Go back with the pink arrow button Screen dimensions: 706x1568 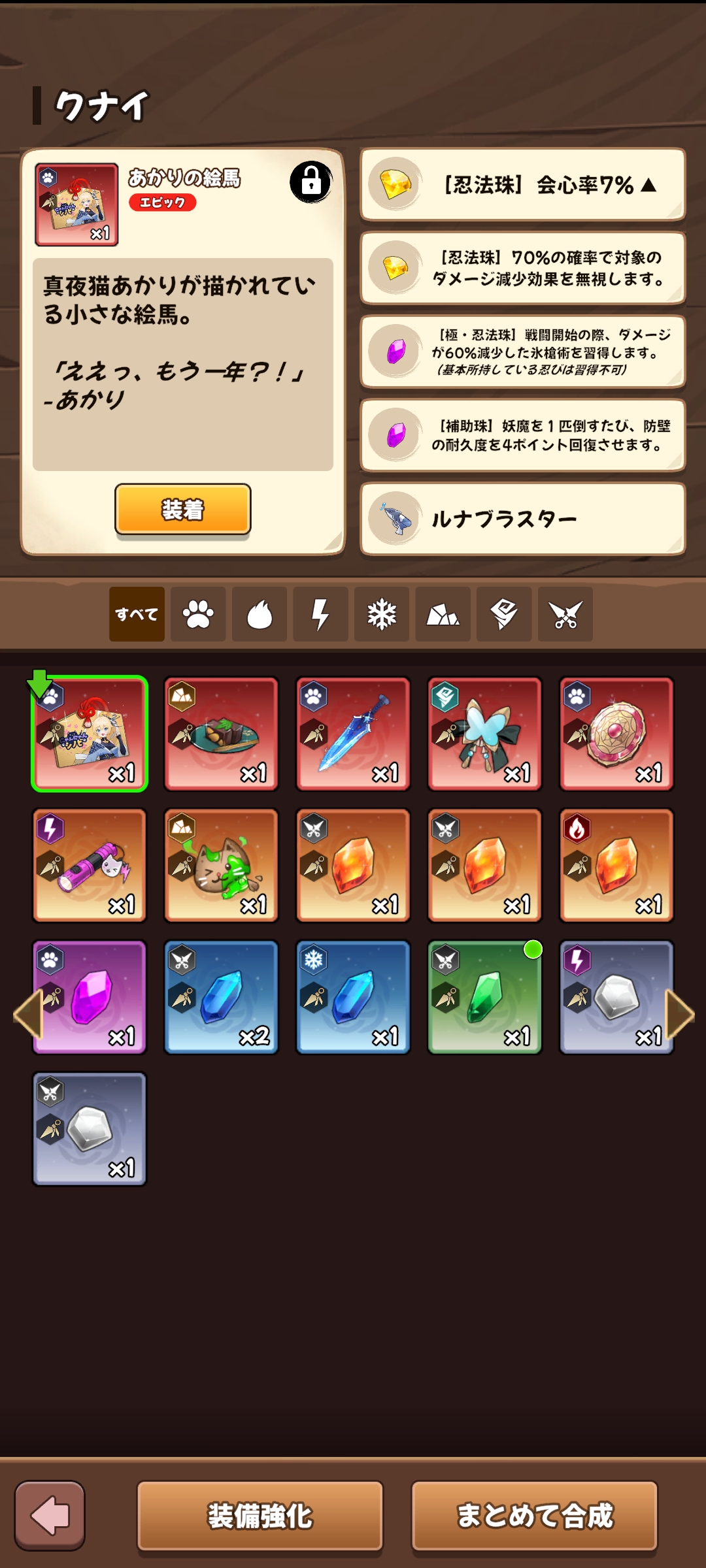tap(50, 1516)
